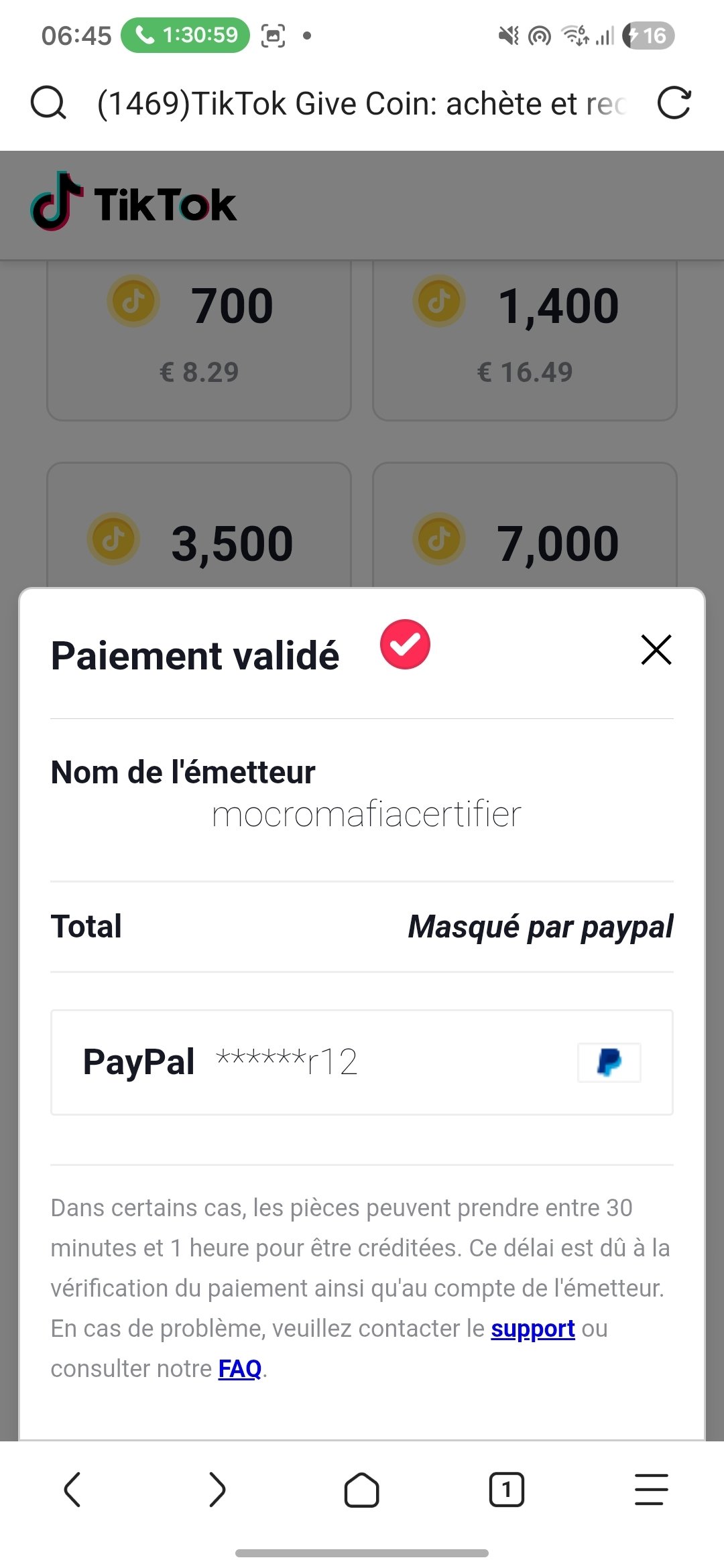Open the browser home page

click(362, 1490)
